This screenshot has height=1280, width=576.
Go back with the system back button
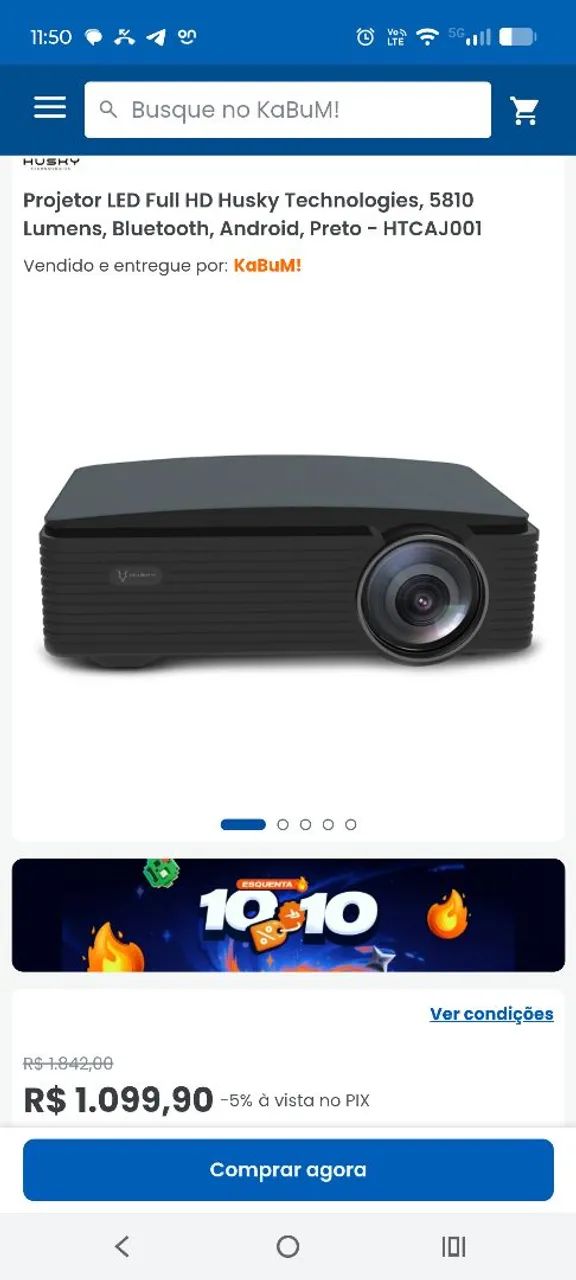pyautogui.click(x=122, y=1246)
